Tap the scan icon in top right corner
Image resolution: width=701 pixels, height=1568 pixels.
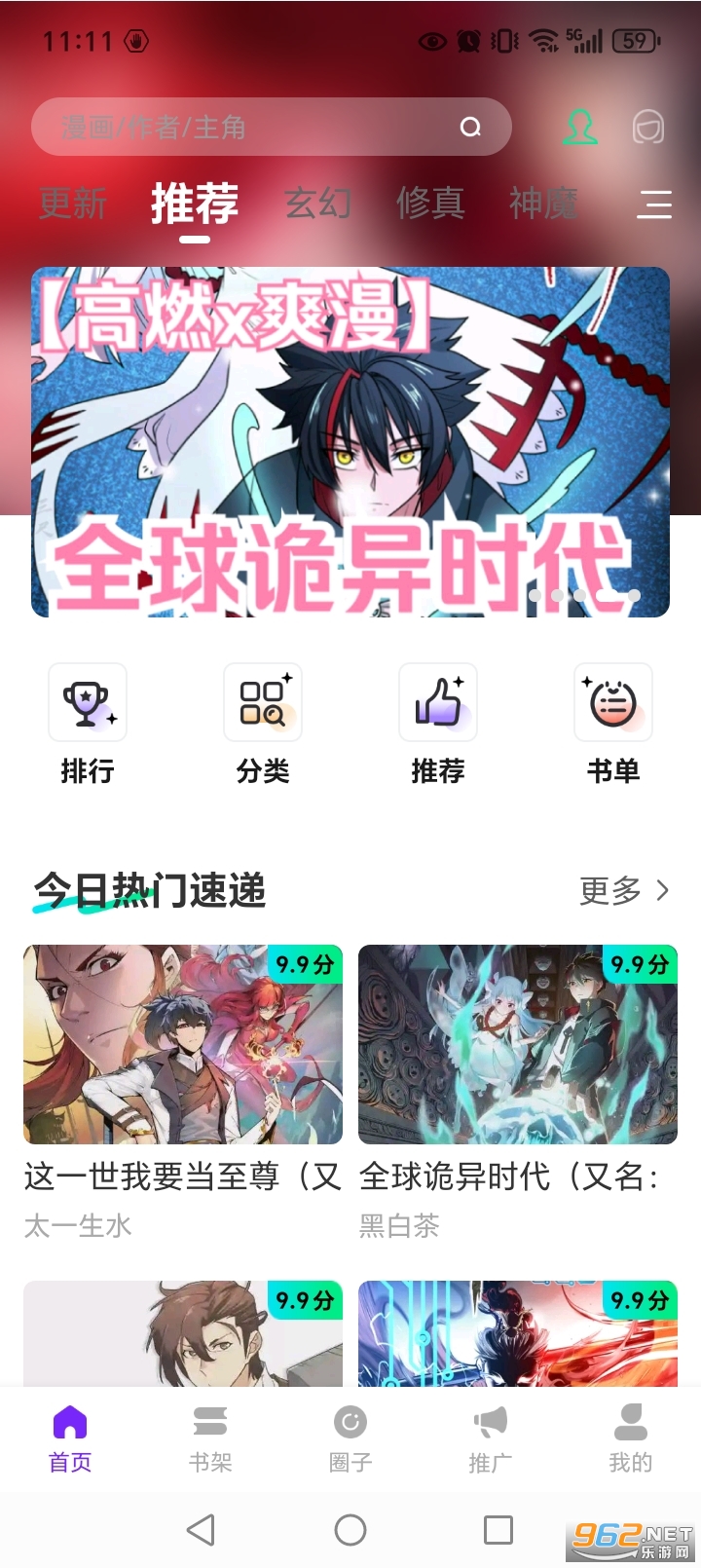(x=648, y=127)
